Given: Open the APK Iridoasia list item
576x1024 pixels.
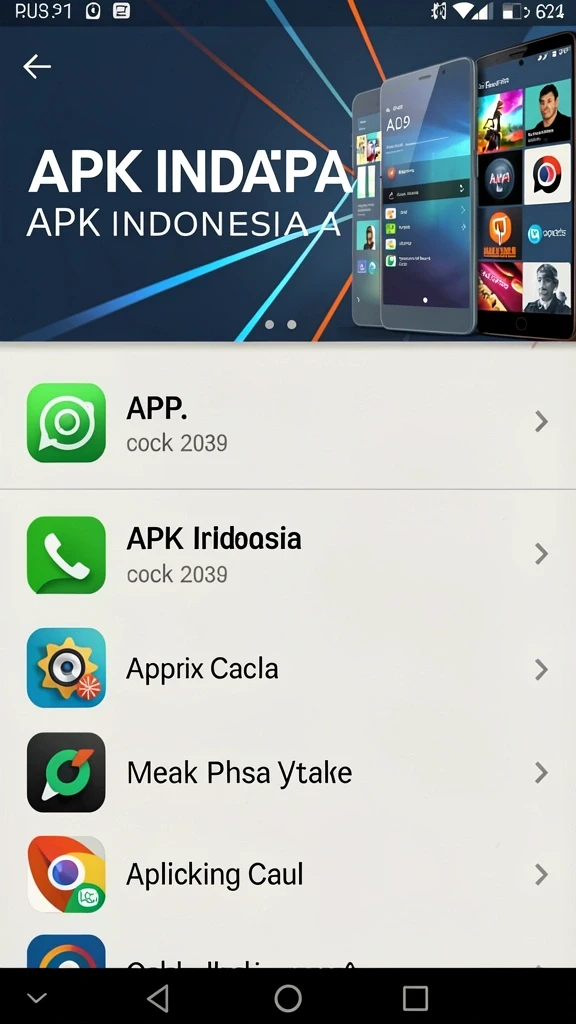Looking at the screenshot, I should (x=288, y=554).
